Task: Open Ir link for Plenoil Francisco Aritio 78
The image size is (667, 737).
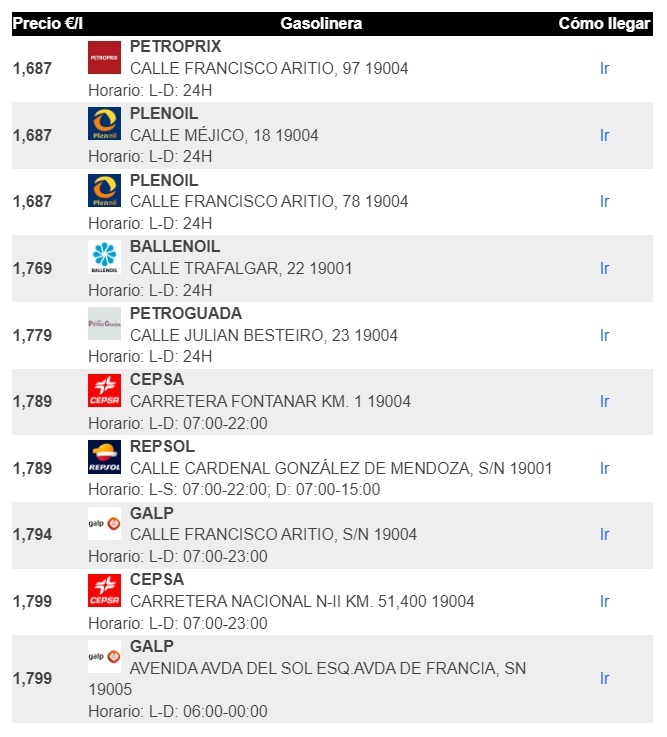Action: (604, 201)
